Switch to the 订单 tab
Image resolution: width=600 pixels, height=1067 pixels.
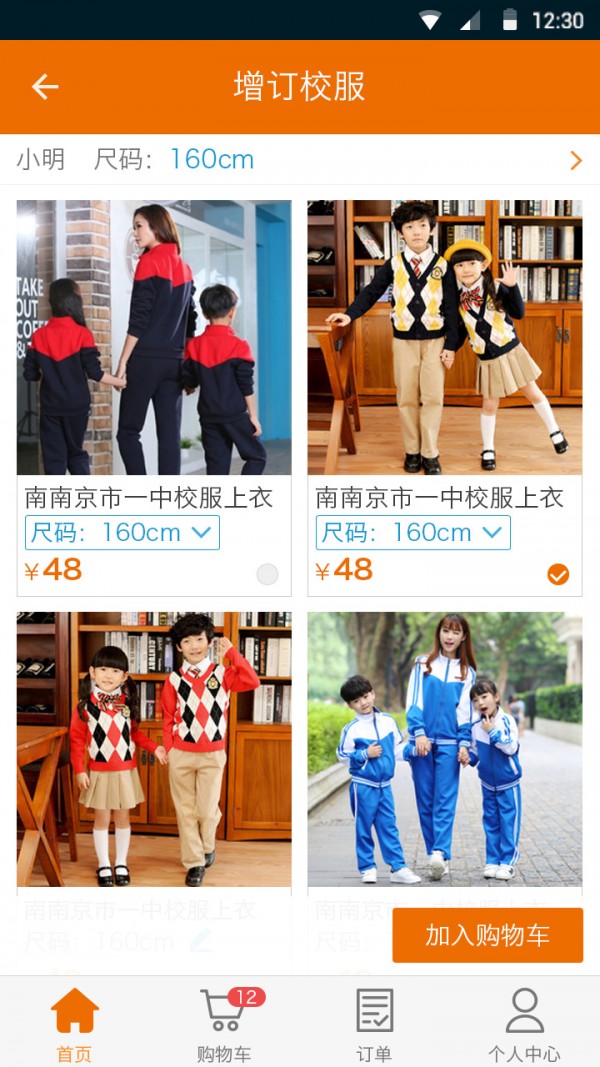(375, 1024)
